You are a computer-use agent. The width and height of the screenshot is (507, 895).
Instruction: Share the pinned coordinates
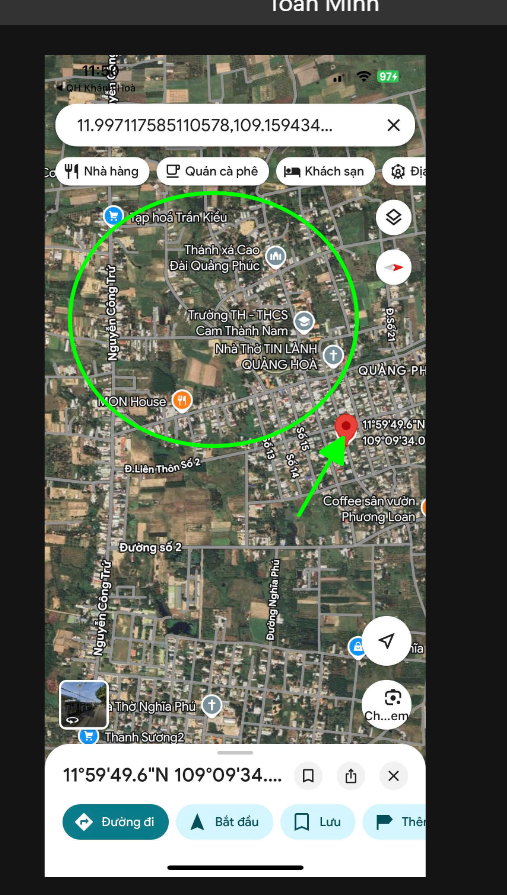point(351,776)
